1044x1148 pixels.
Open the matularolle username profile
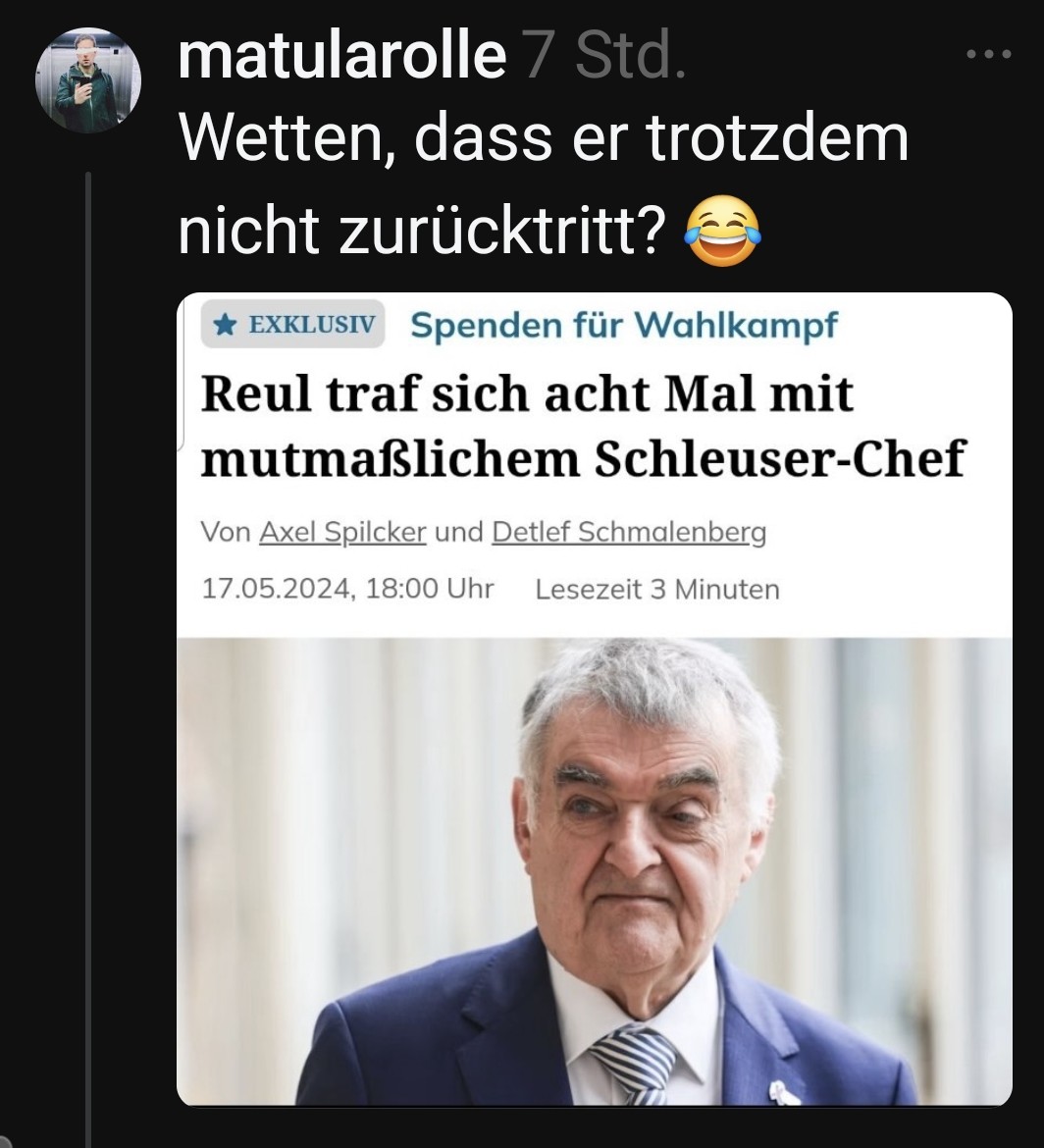point(341,60)
